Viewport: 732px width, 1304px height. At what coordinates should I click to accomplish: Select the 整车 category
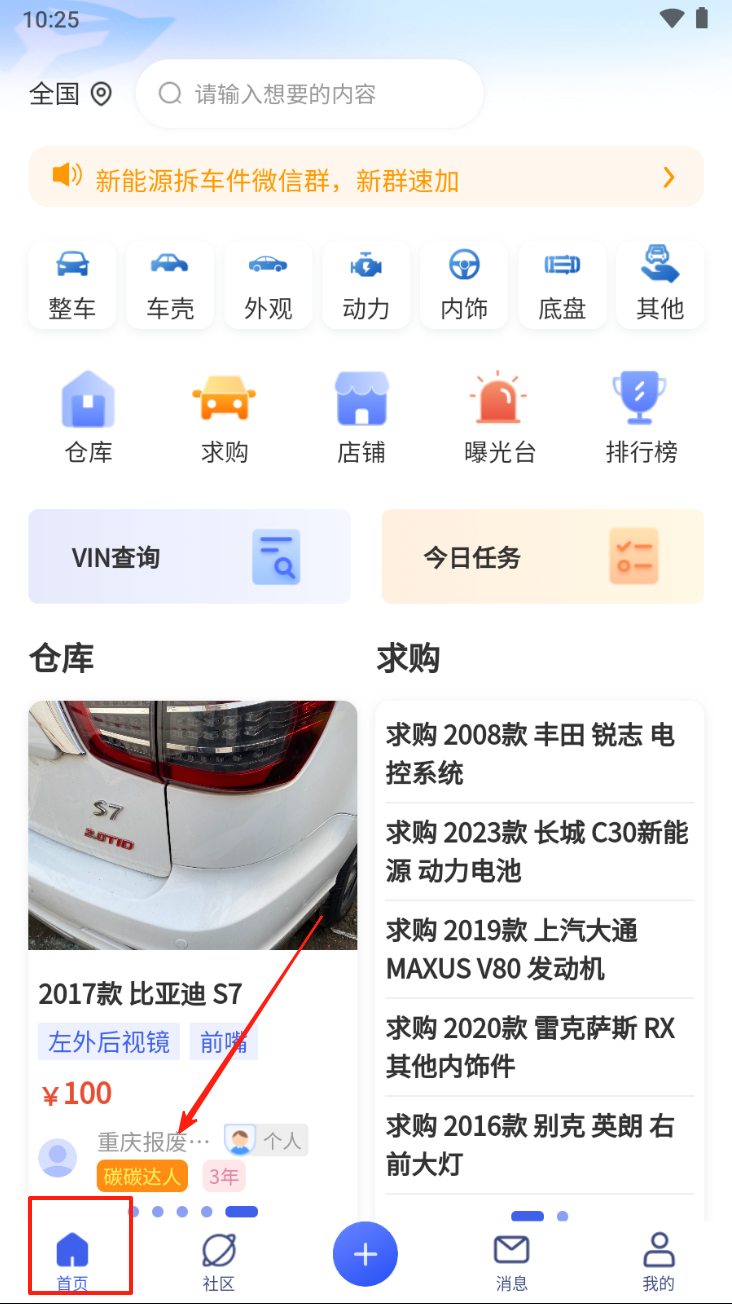tap(72, 285)
